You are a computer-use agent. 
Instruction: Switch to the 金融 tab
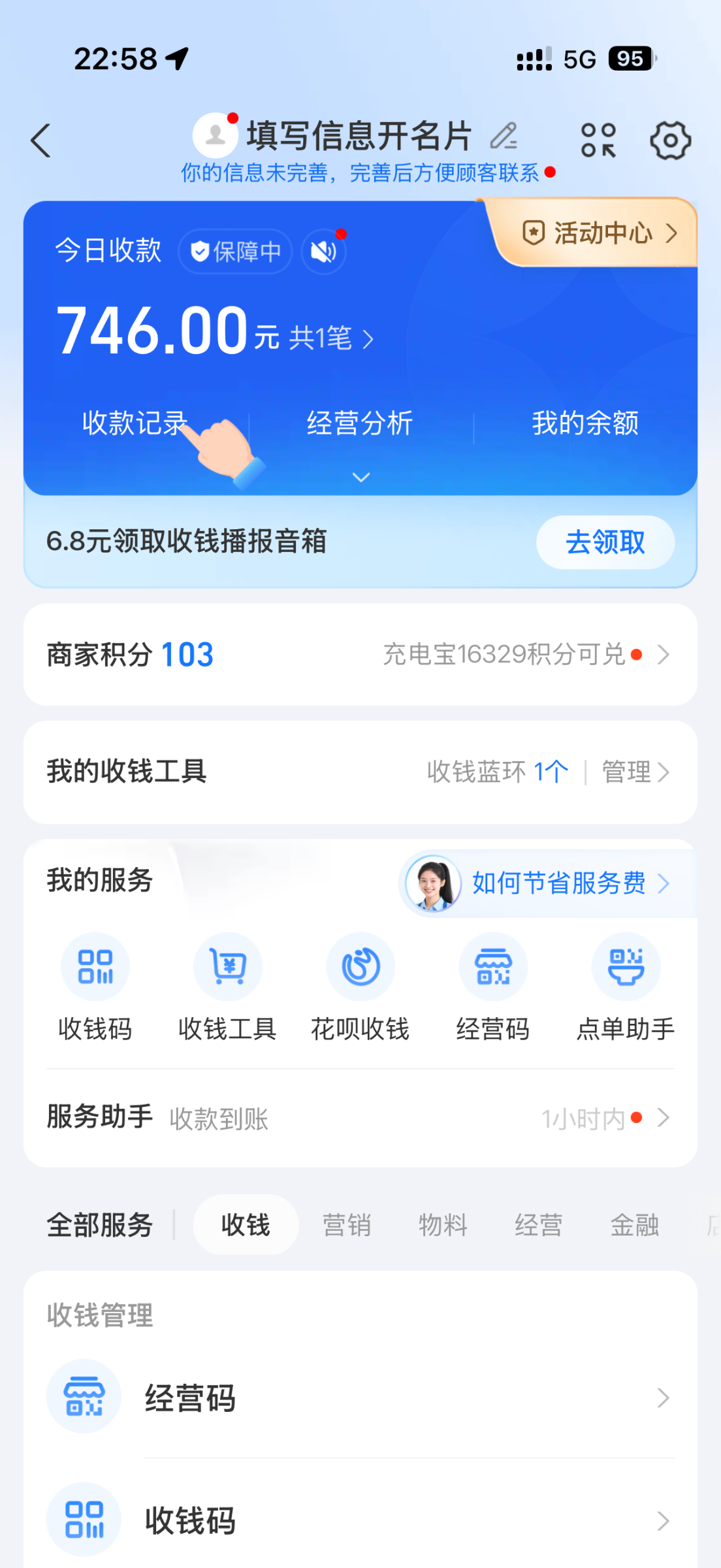coord(634,1225)
